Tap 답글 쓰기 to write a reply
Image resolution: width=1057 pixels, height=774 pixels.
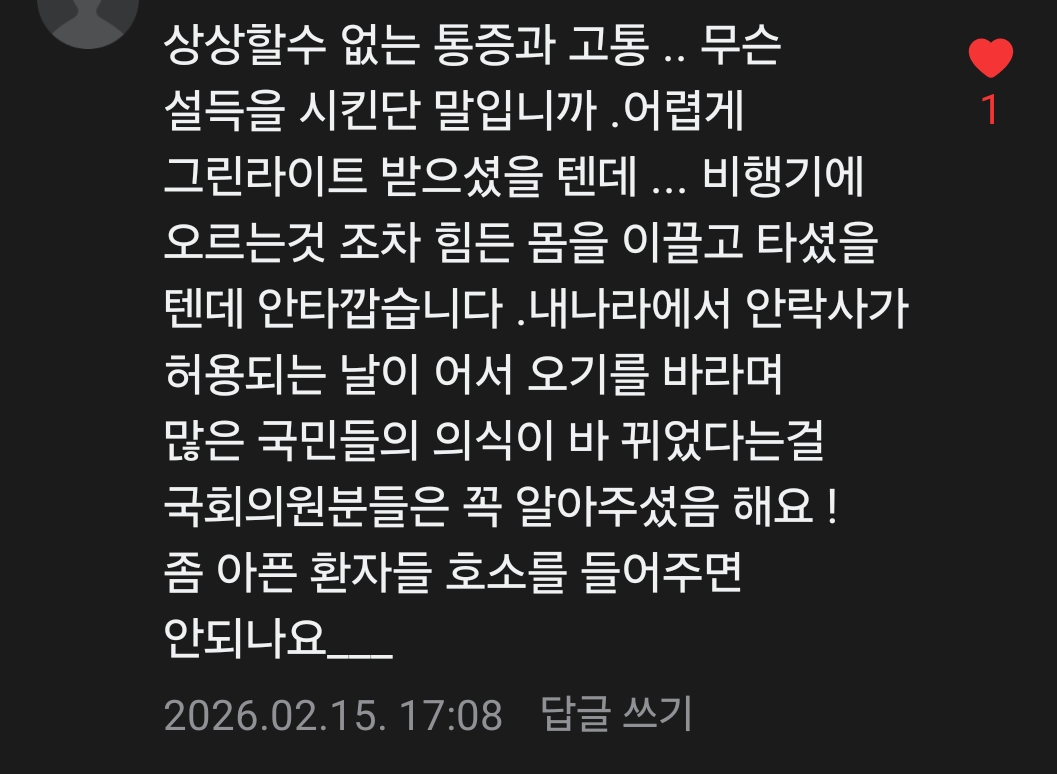click(617, 714)
